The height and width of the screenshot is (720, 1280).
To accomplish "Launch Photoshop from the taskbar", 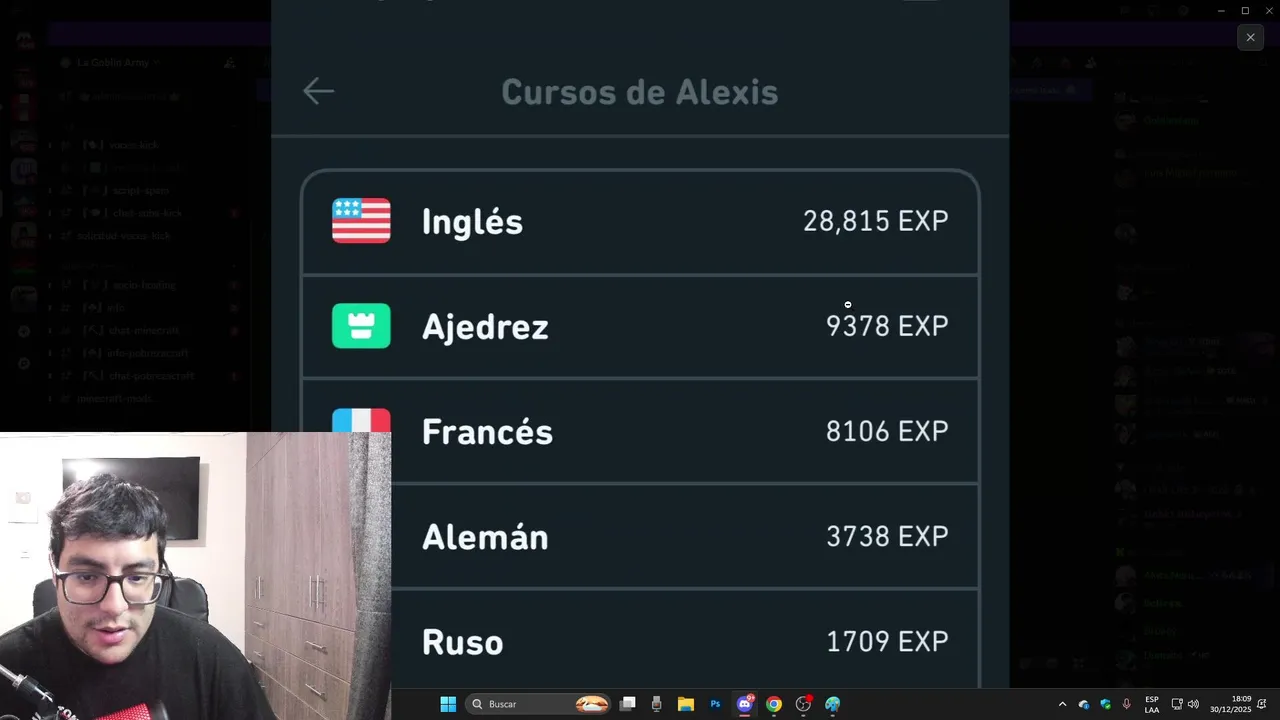I will pos(715,704).
